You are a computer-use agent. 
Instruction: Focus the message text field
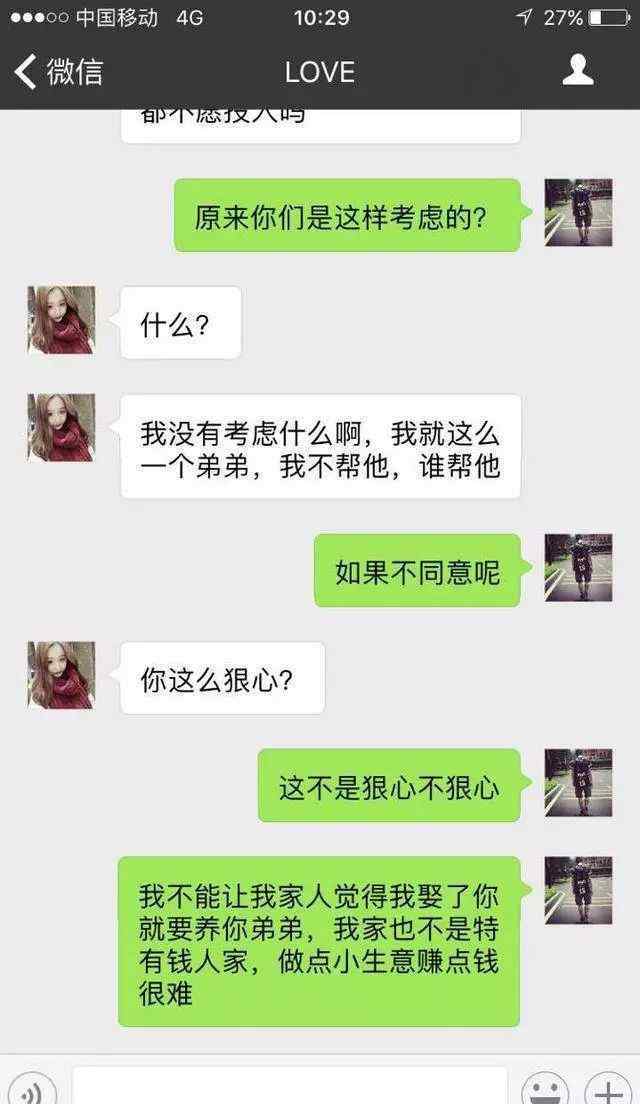point(290,1086)
